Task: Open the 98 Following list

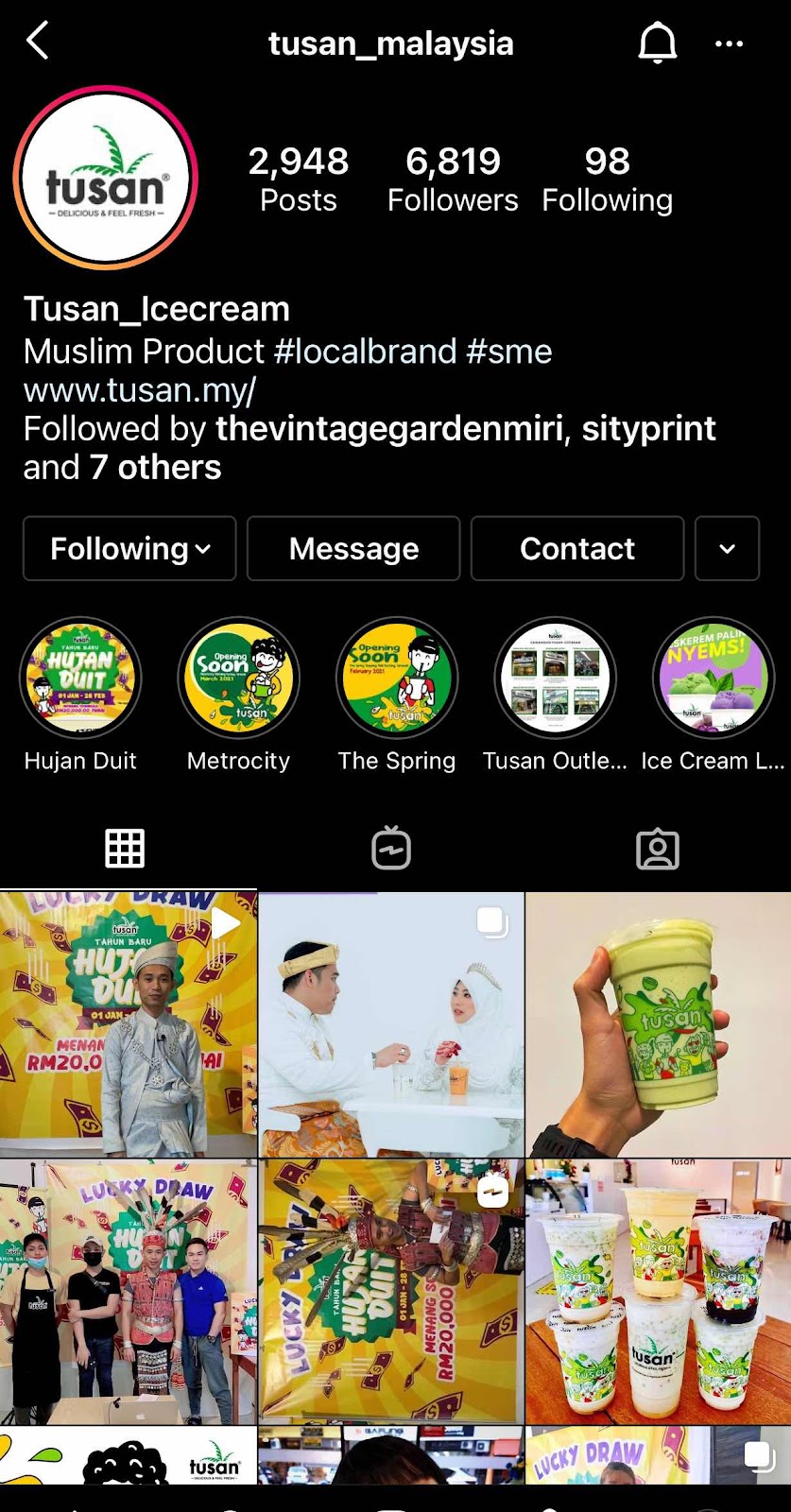Action: [x=607, y=180]
